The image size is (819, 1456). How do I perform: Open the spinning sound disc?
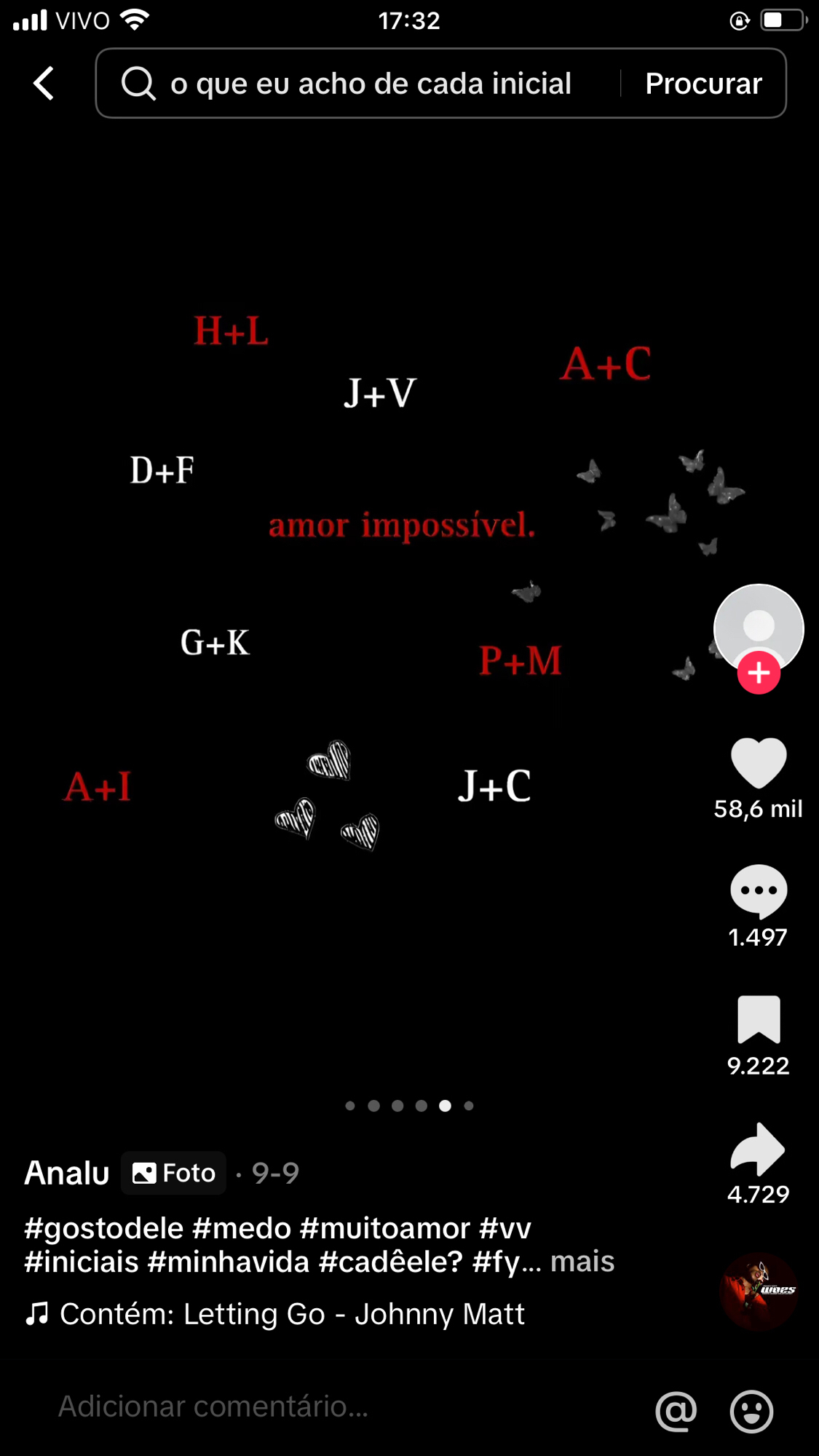coord(759,1291)
